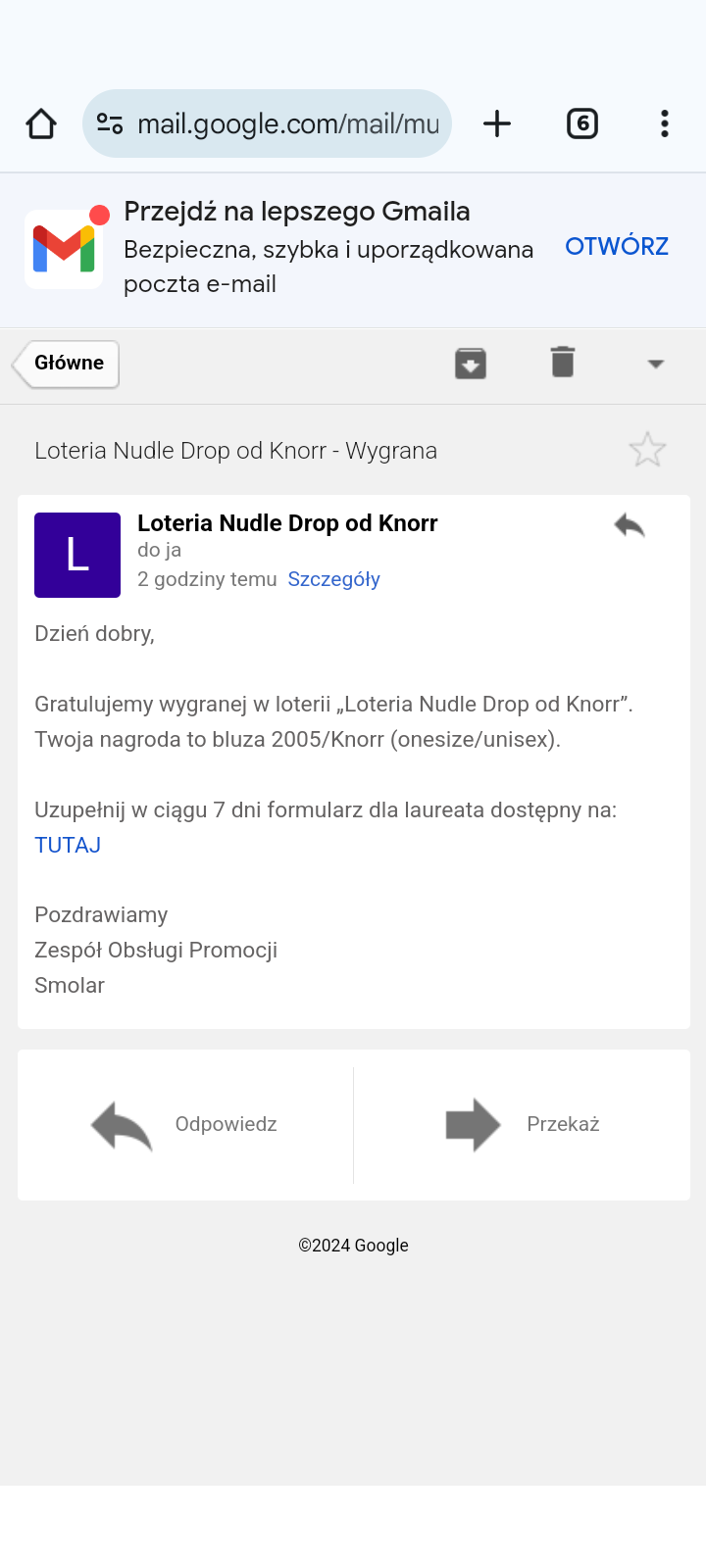Tap the reply arrow next to the sender
Image resolution: width=706 pixels, height=1568 pixels.
[x=630, y=526]
